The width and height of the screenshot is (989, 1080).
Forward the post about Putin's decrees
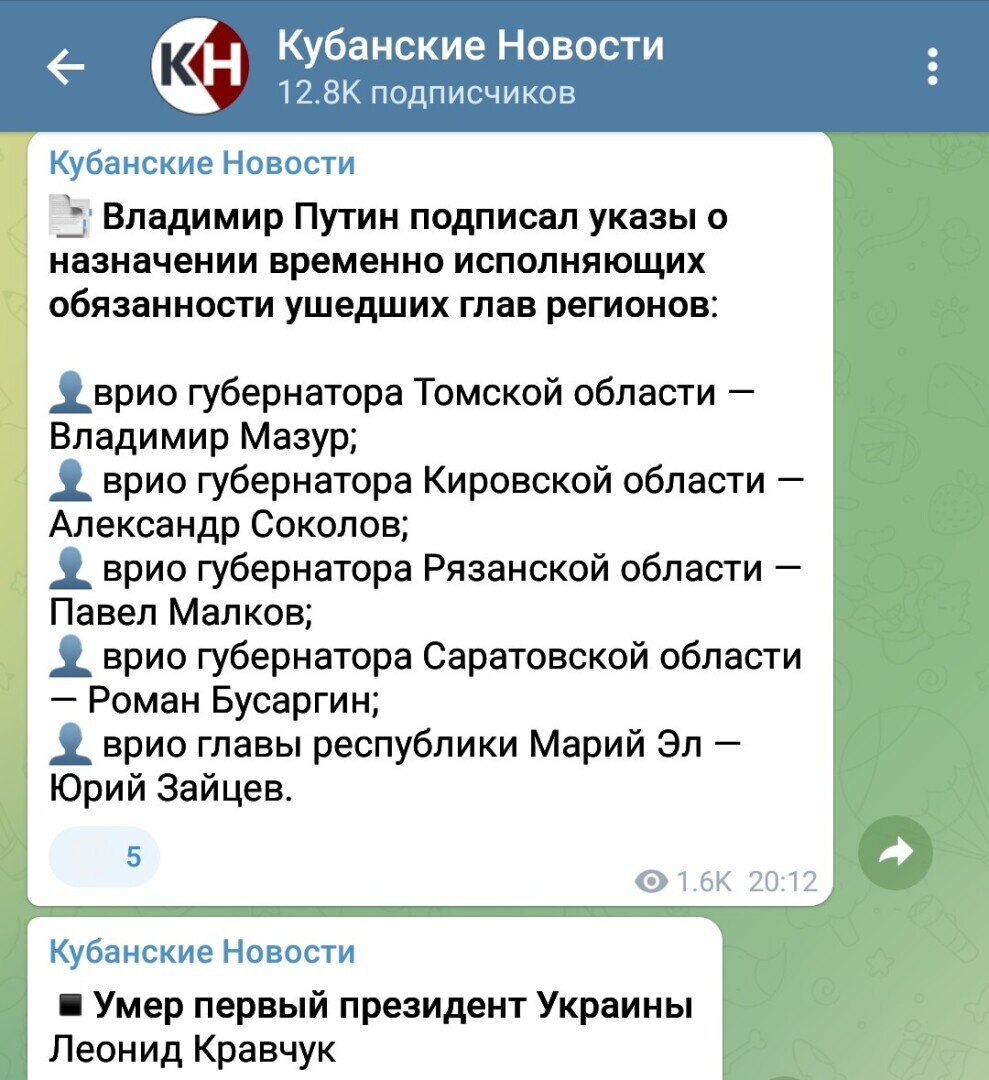pos(895,852)
